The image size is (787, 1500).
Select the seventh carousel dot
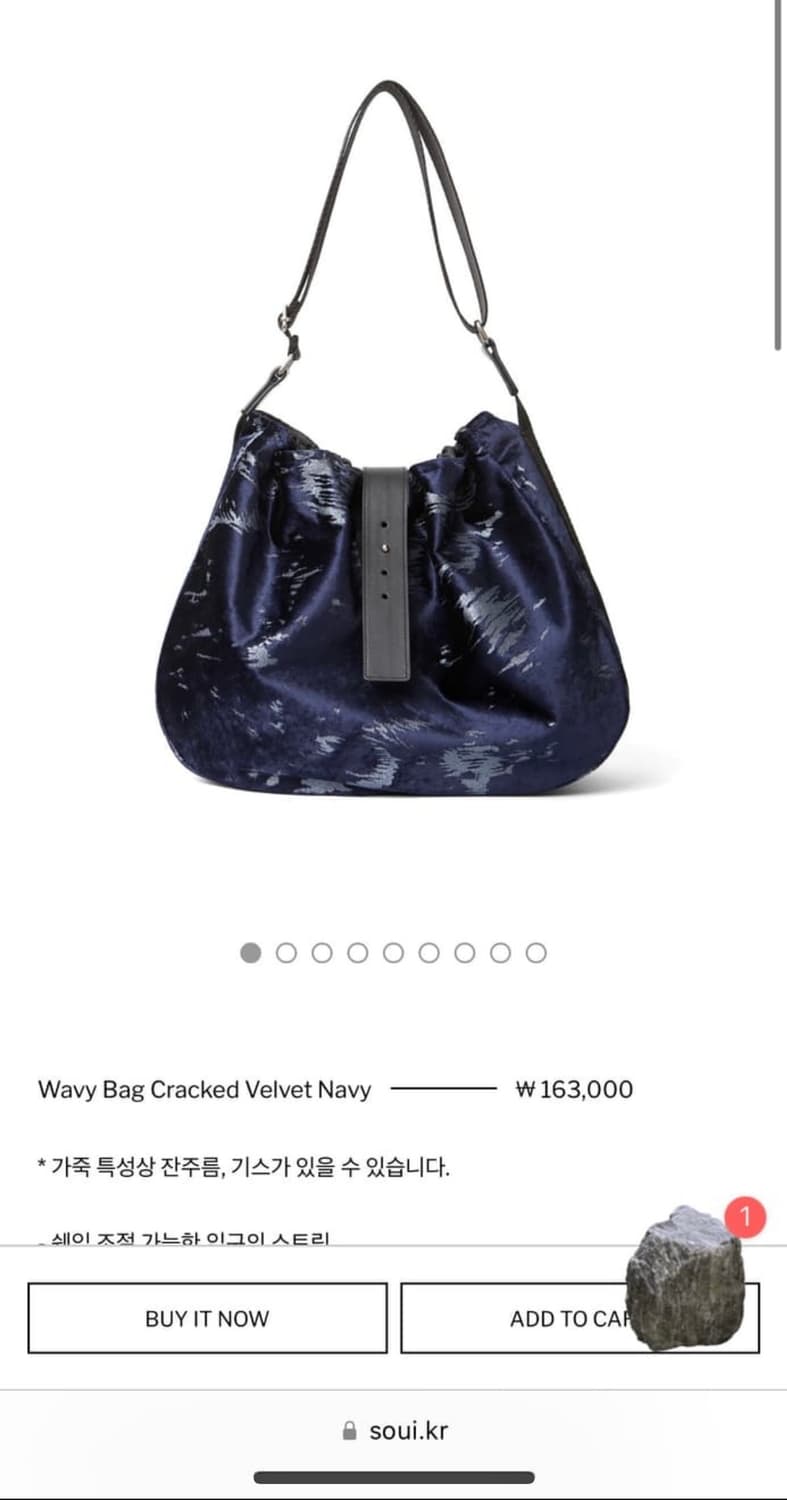click(x=466, y=953)
